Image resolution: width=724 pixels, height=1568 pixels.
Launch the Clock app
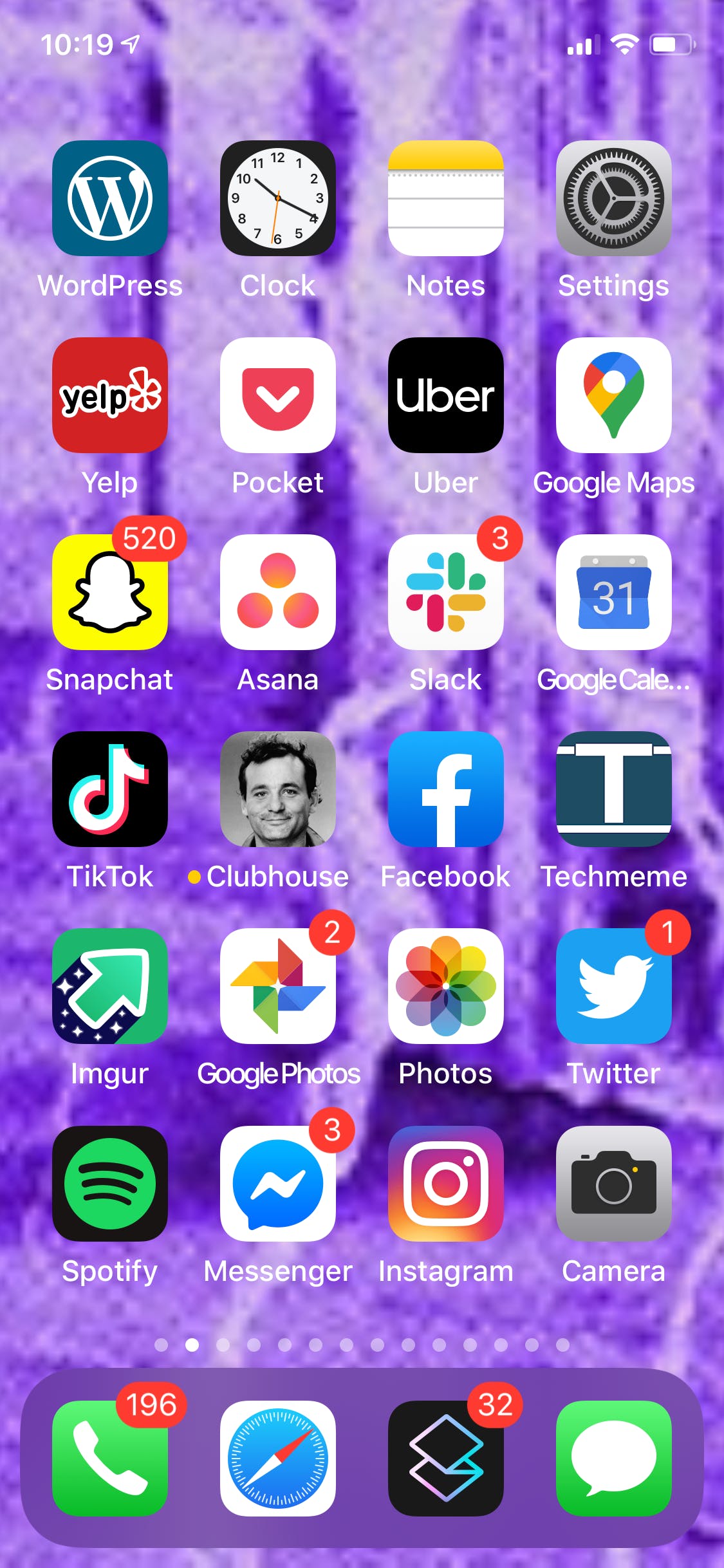(x=278, y=198)
